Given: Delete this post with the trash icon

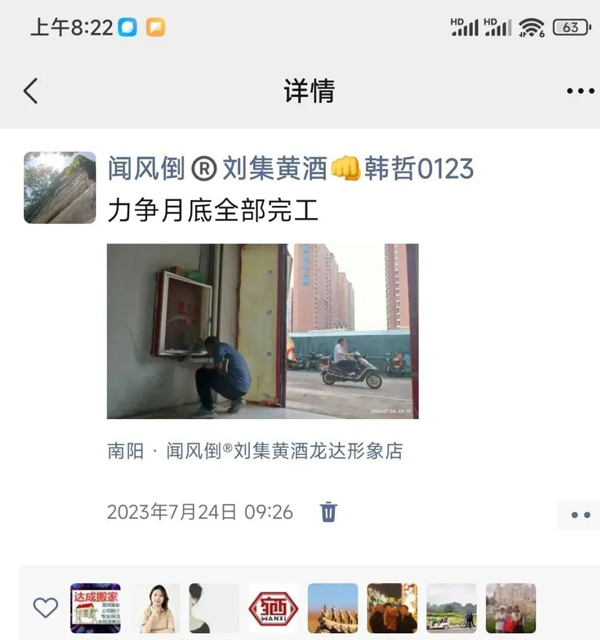Looking at the screenshot, I should [x=328, y=512].
